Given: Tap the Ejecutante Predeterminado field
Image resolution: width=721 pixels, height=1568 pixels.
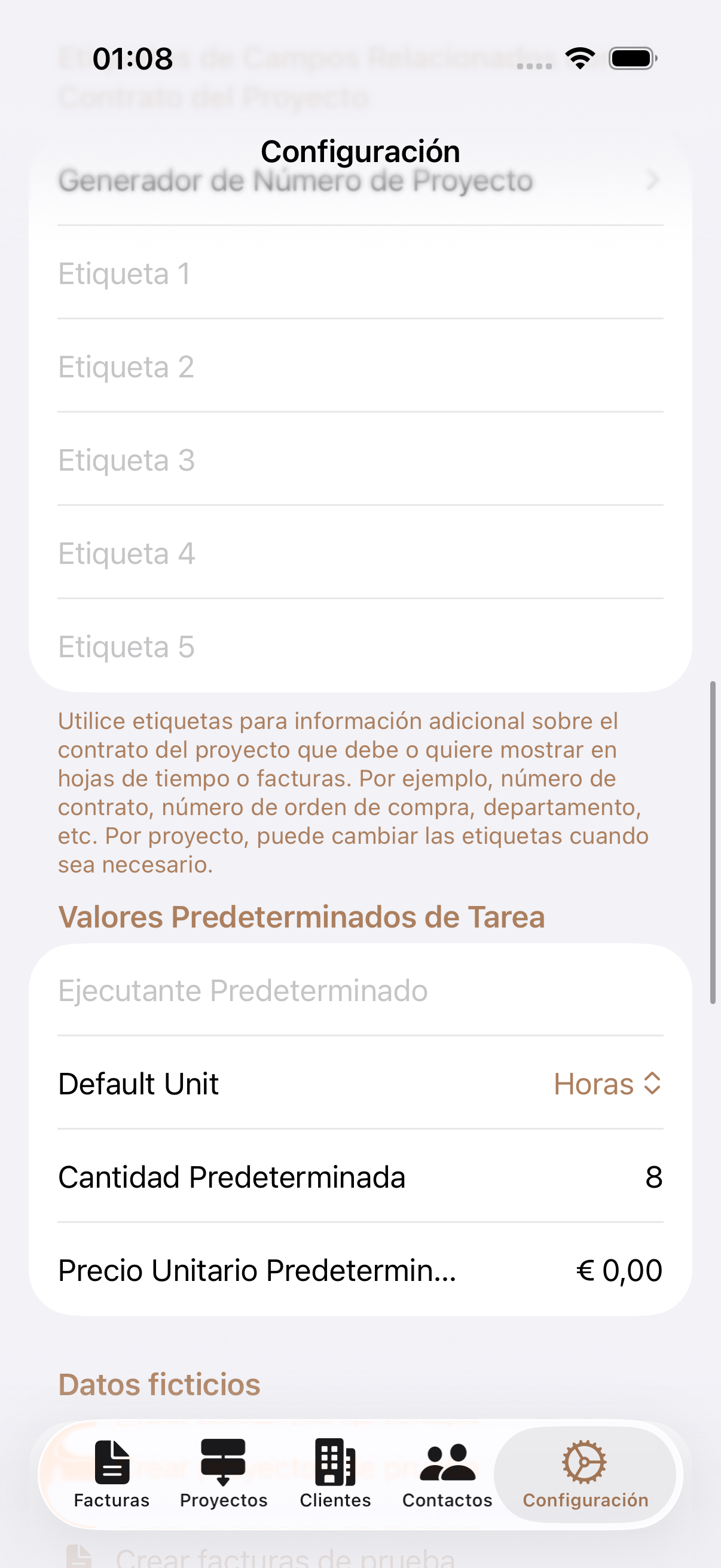Looking at the screenshot, I should click(x=360, y=990).
